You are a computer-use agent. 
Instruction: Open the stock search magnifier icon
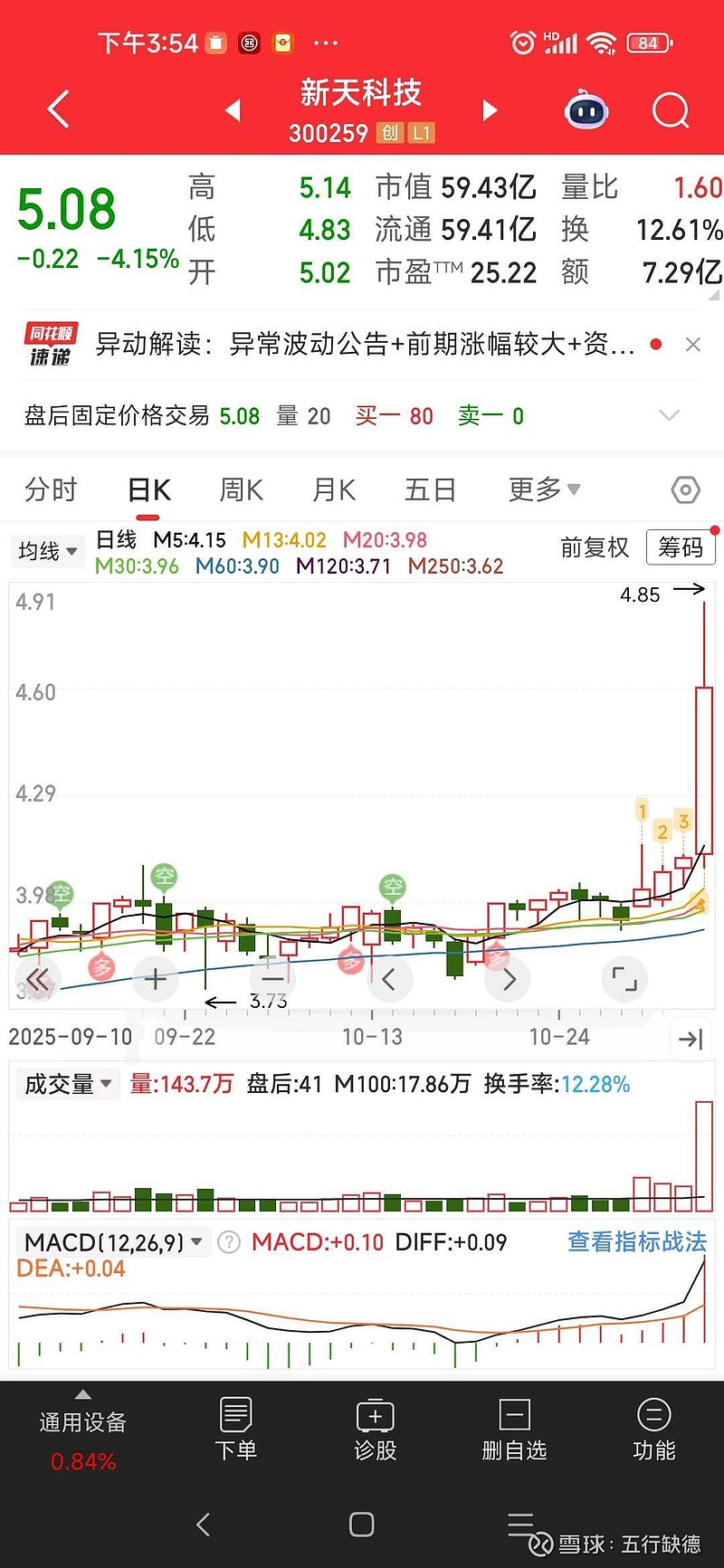point(670,109)
